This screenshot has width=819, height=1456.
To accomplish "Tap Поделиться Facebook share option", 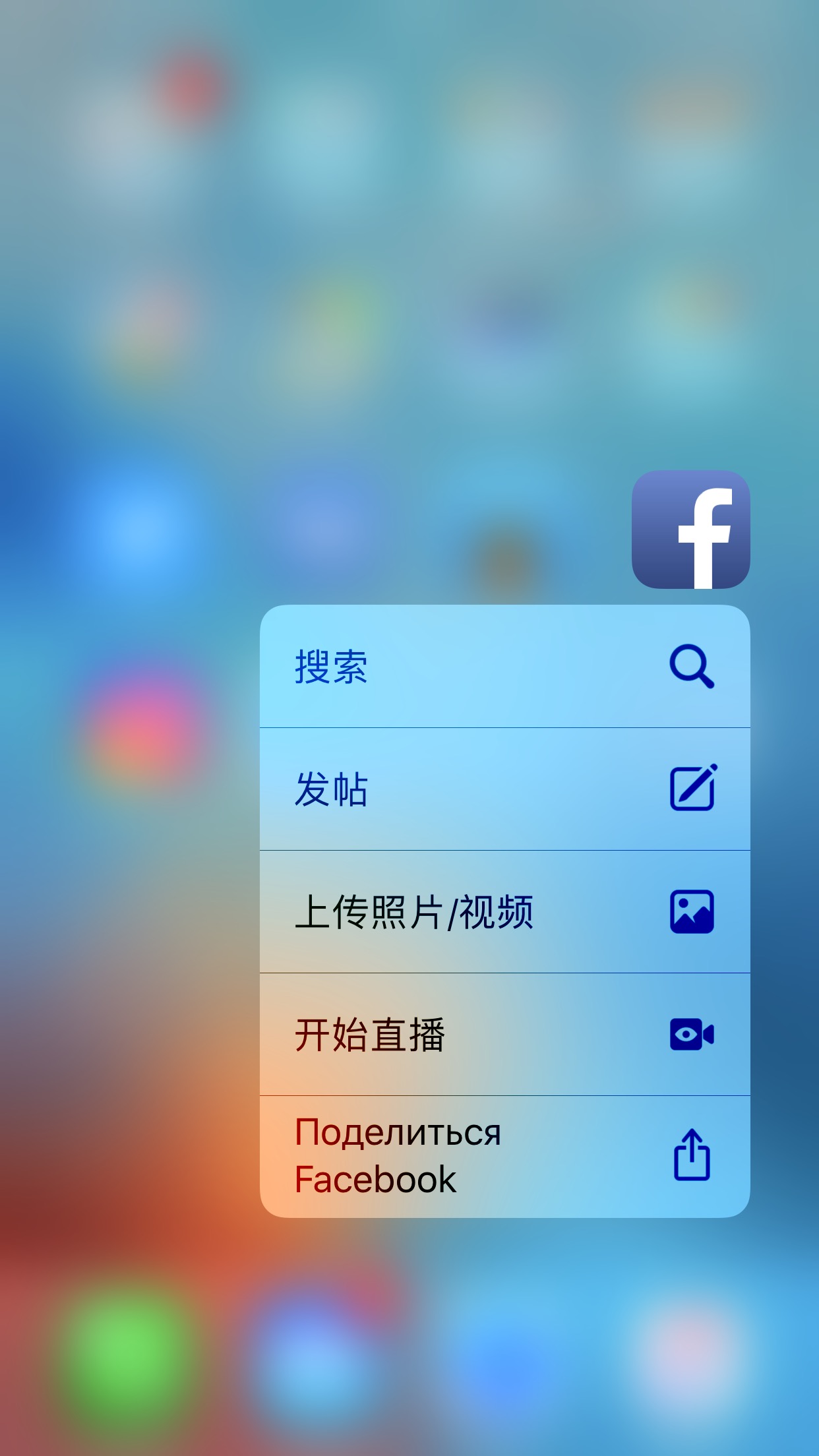I will [505, 1156].
